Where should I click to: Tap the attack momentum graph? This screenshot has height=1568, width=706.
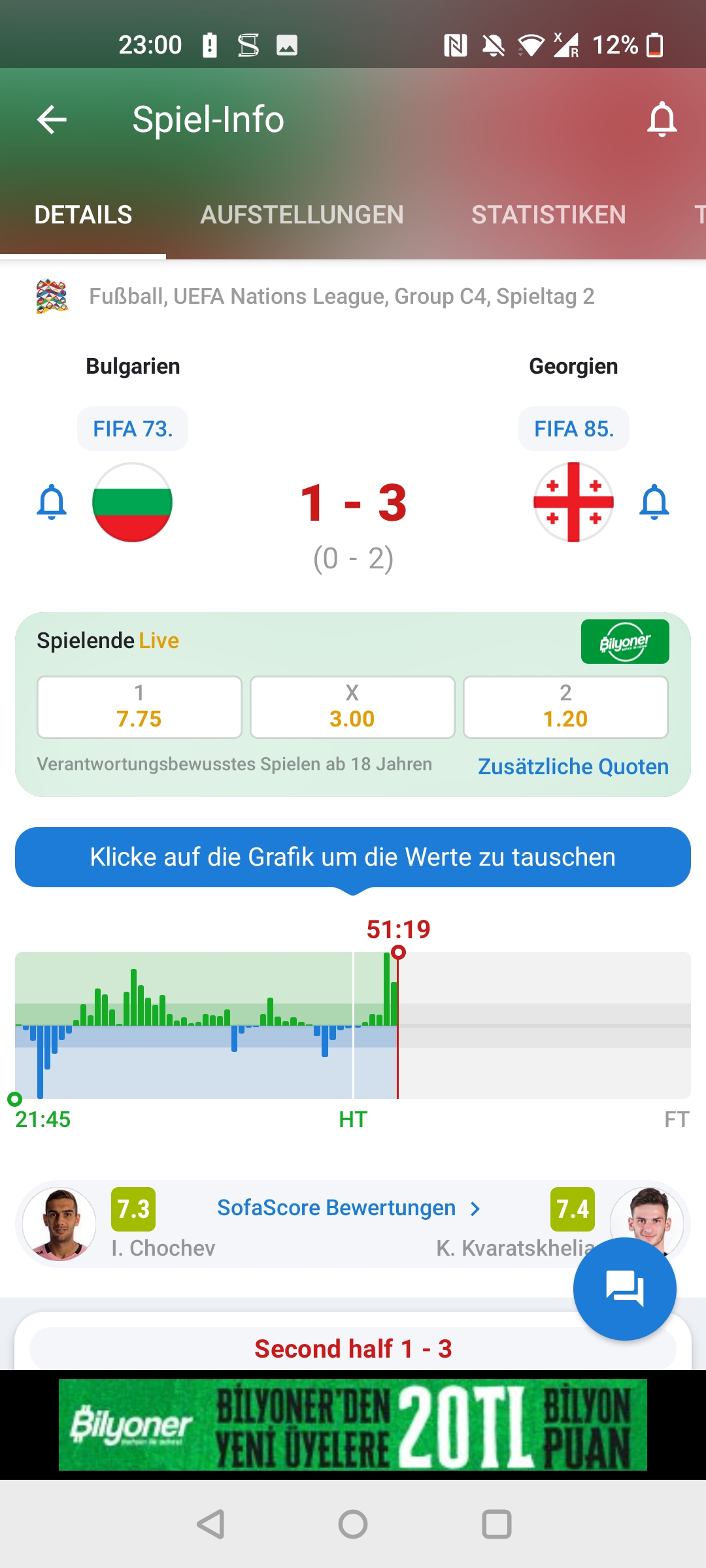(353, 1026)
